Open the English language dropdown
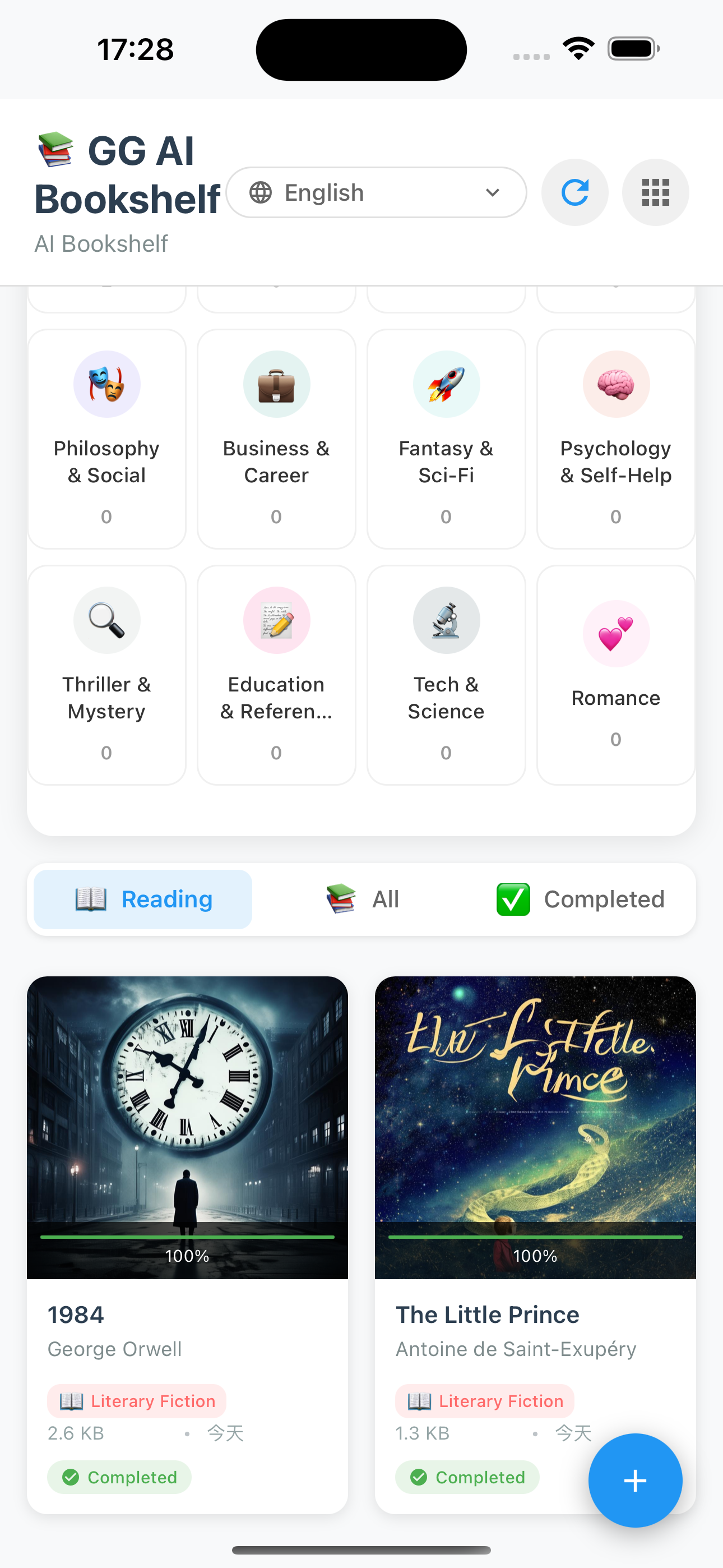 click(376, 192)
